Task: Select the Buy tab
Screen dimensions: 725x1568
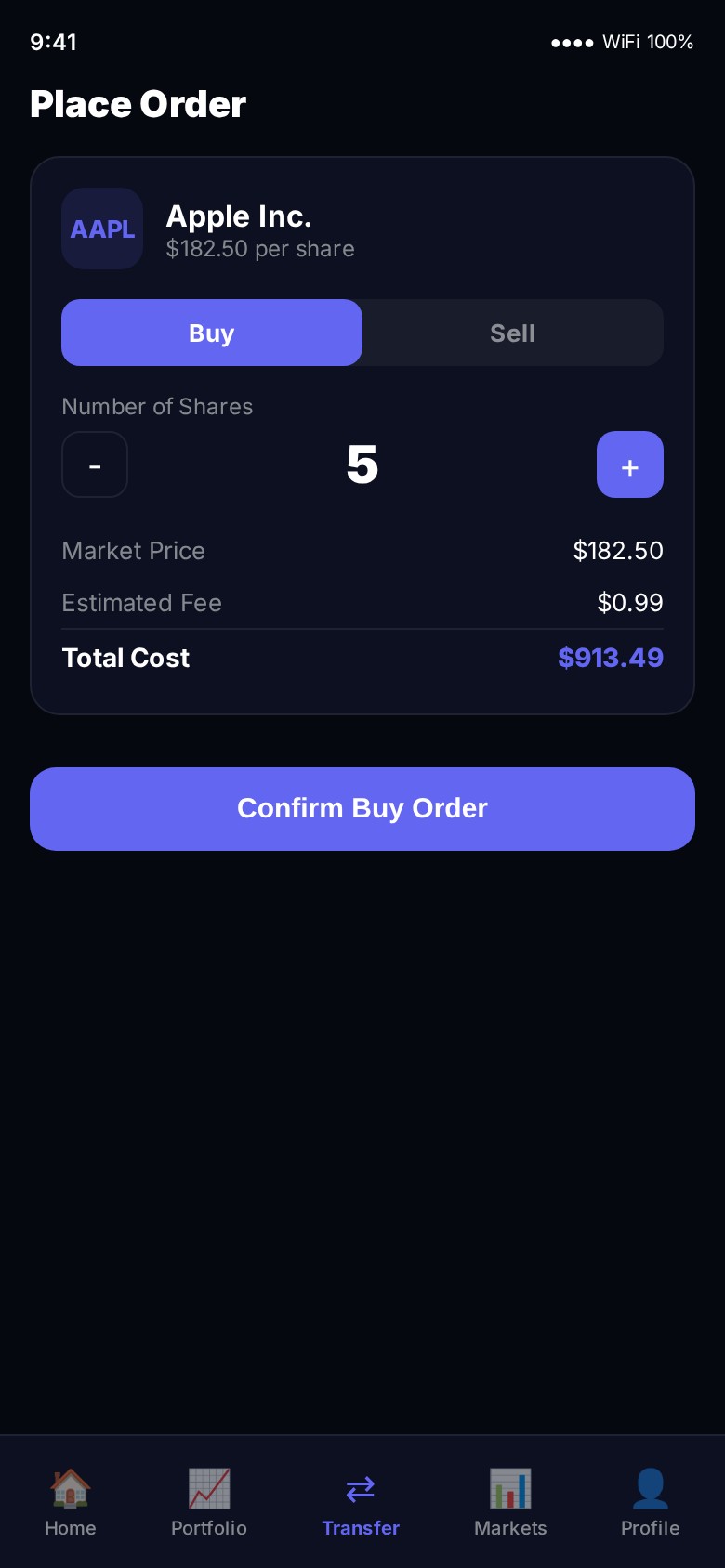Action: tap(212, 333)
